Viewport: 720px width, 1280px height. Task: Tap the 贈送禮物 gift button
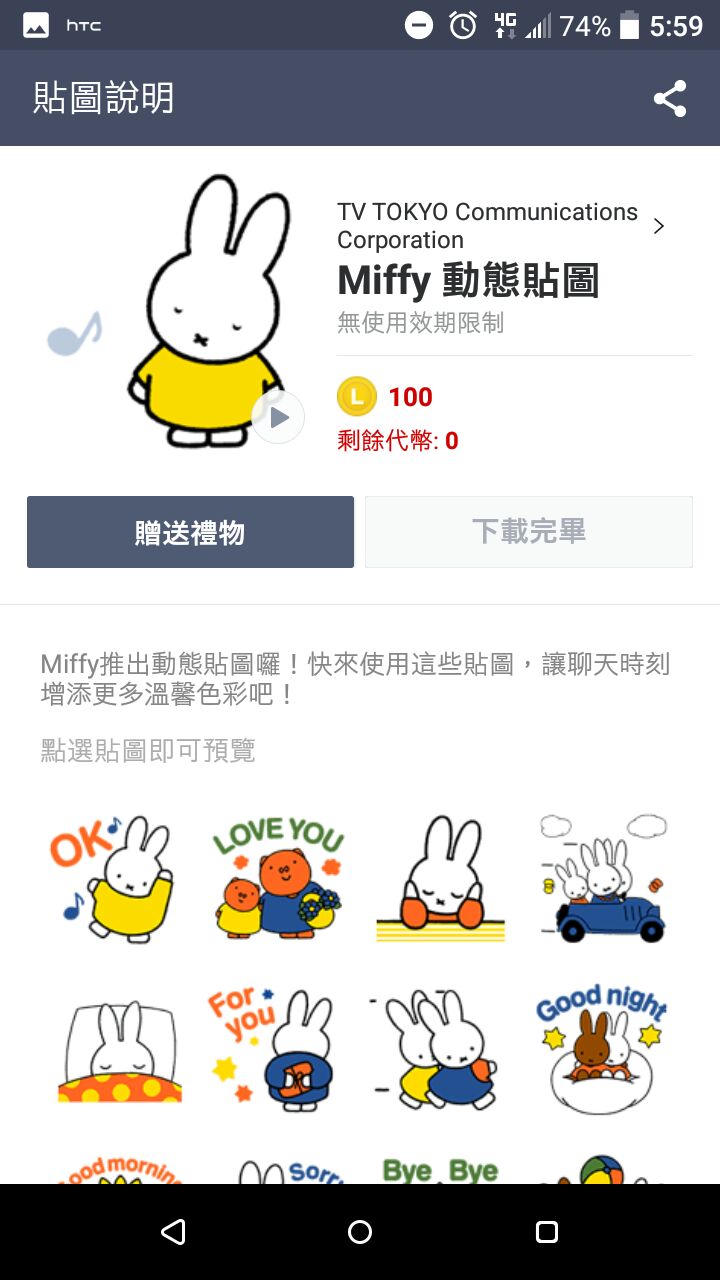point(190,532)
